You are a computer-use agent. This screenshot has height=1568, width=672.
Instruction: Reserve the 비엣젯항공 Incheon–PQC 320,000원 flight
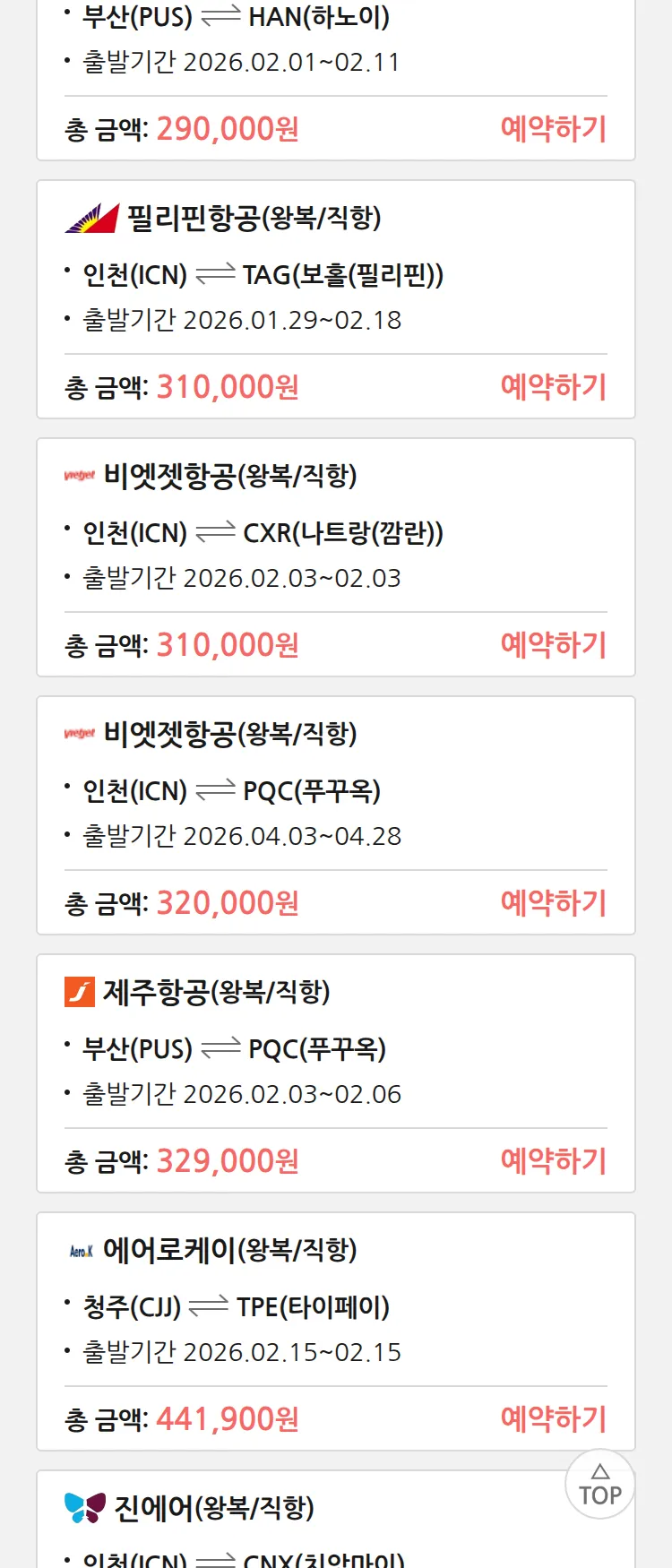553,903
